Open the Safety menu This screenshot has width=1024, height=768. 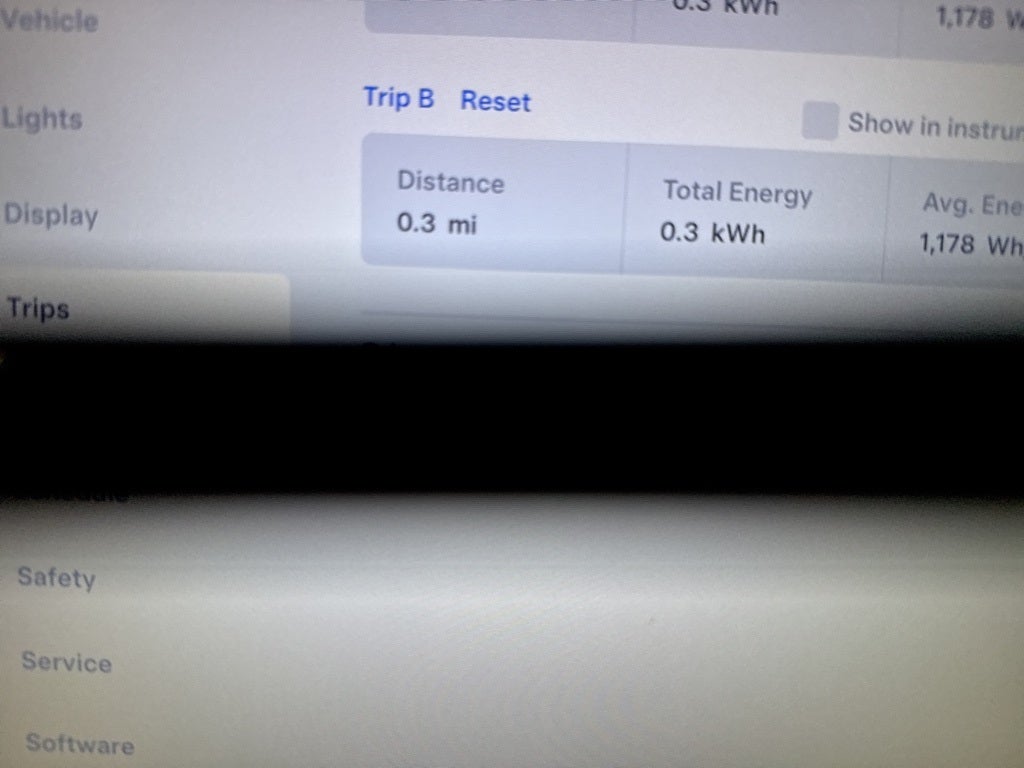pos(56,577)
